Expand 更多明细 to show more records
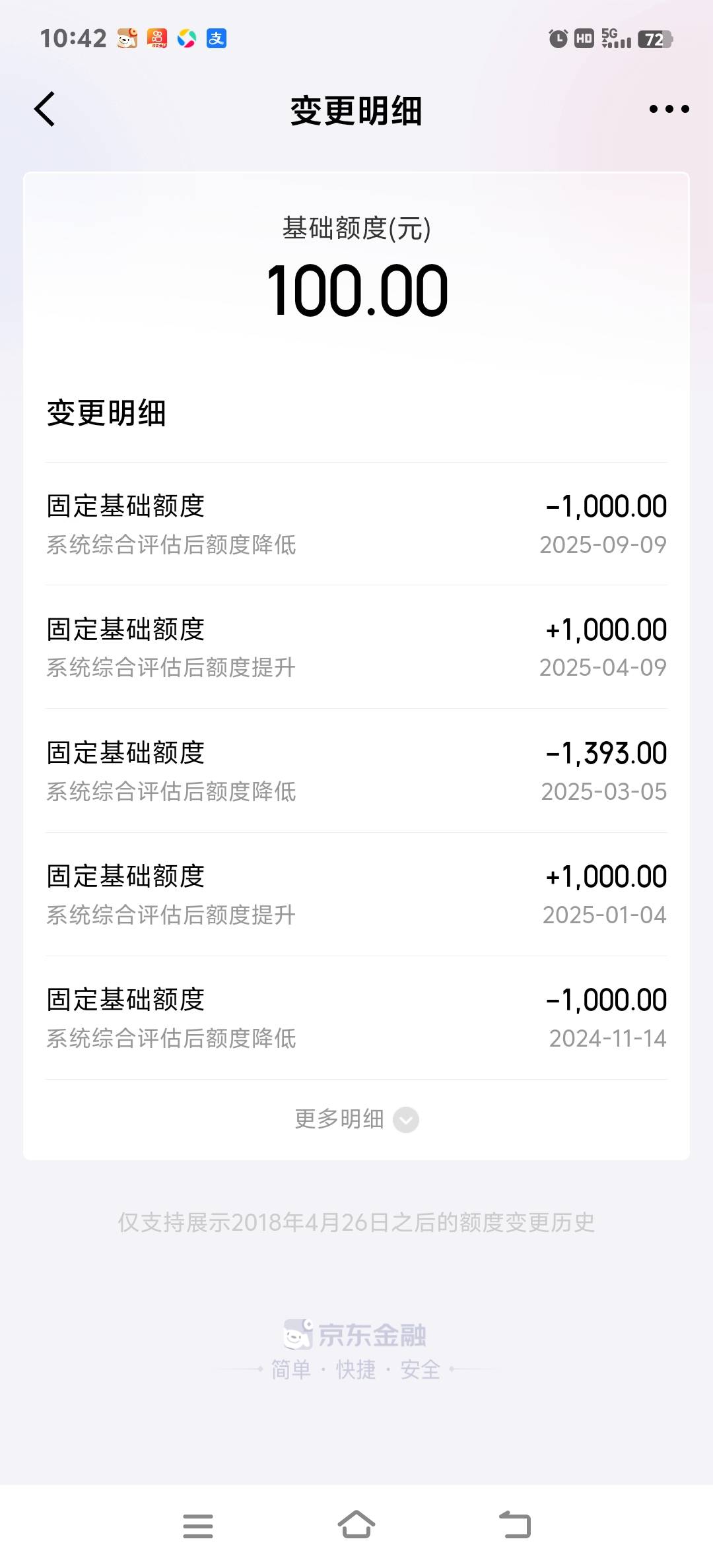Viewport: 713px width, 1568px height. (356, 1119)
